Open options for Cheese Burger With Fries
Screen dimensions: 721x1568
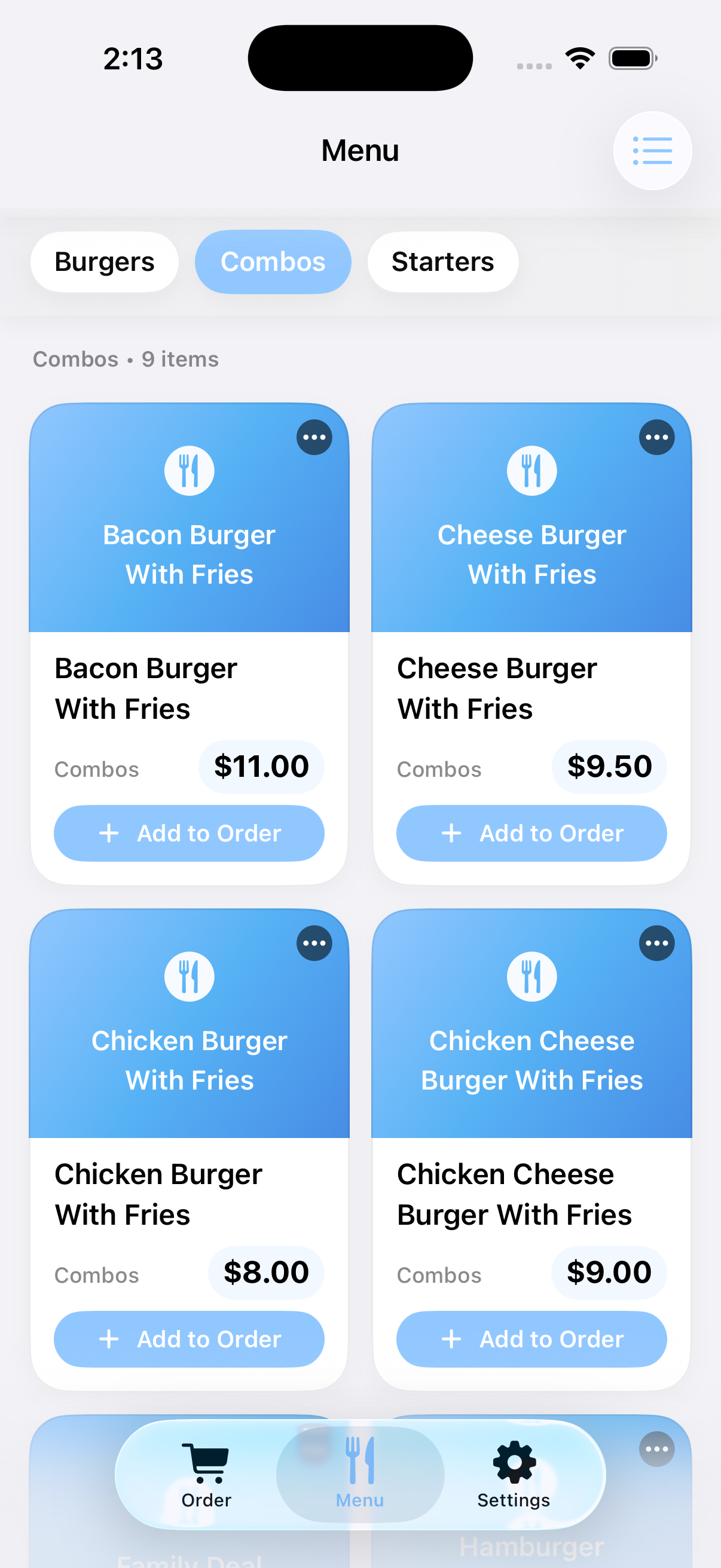pos(656,437)
